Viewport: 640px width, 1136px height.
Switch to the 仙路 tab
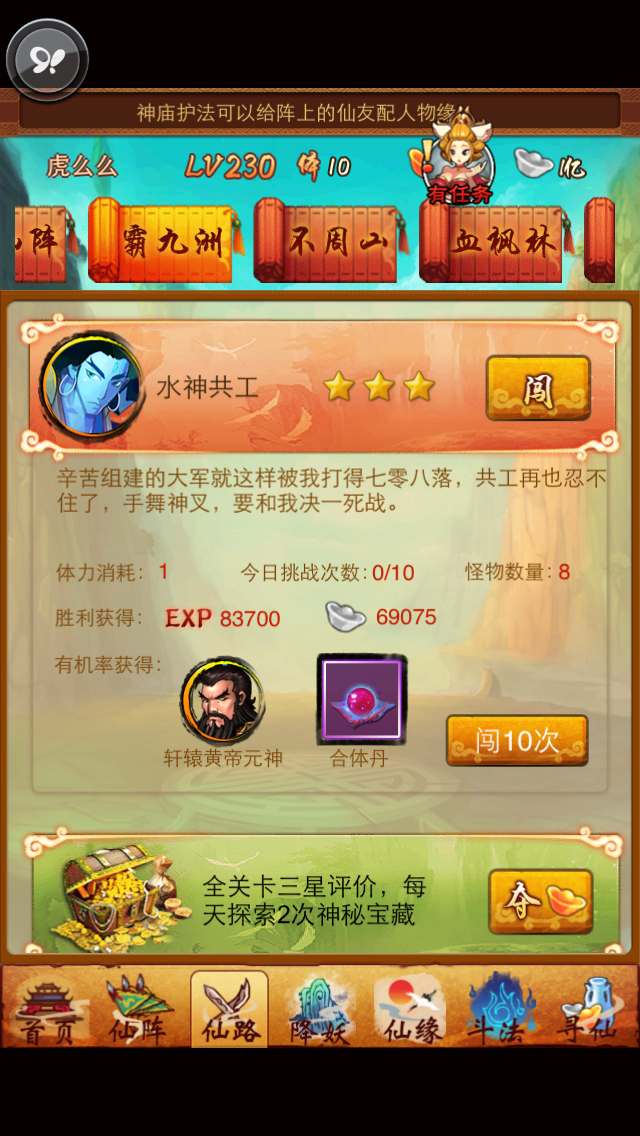click(229, 1010)
